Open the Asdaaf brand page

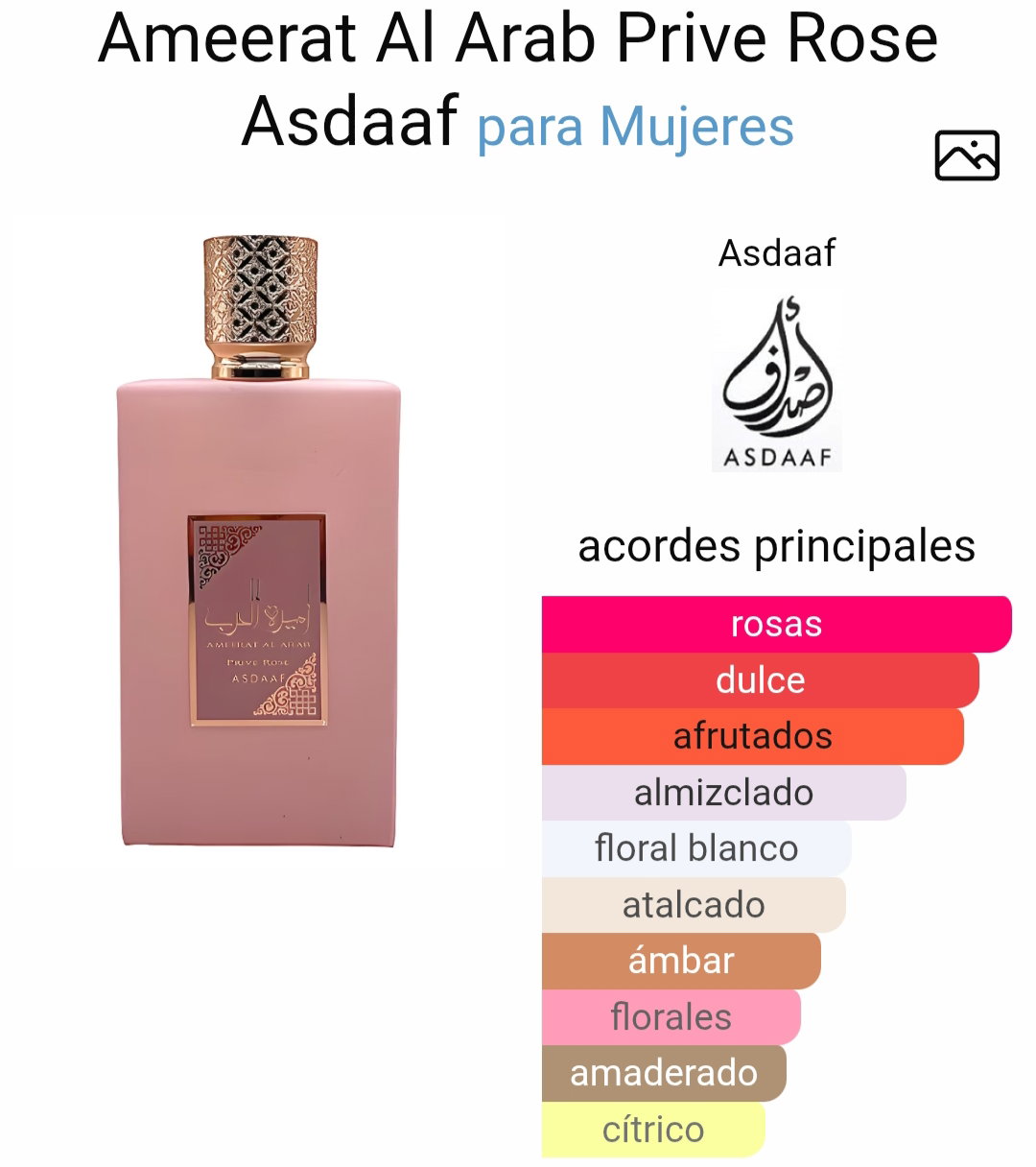point(776,381)
